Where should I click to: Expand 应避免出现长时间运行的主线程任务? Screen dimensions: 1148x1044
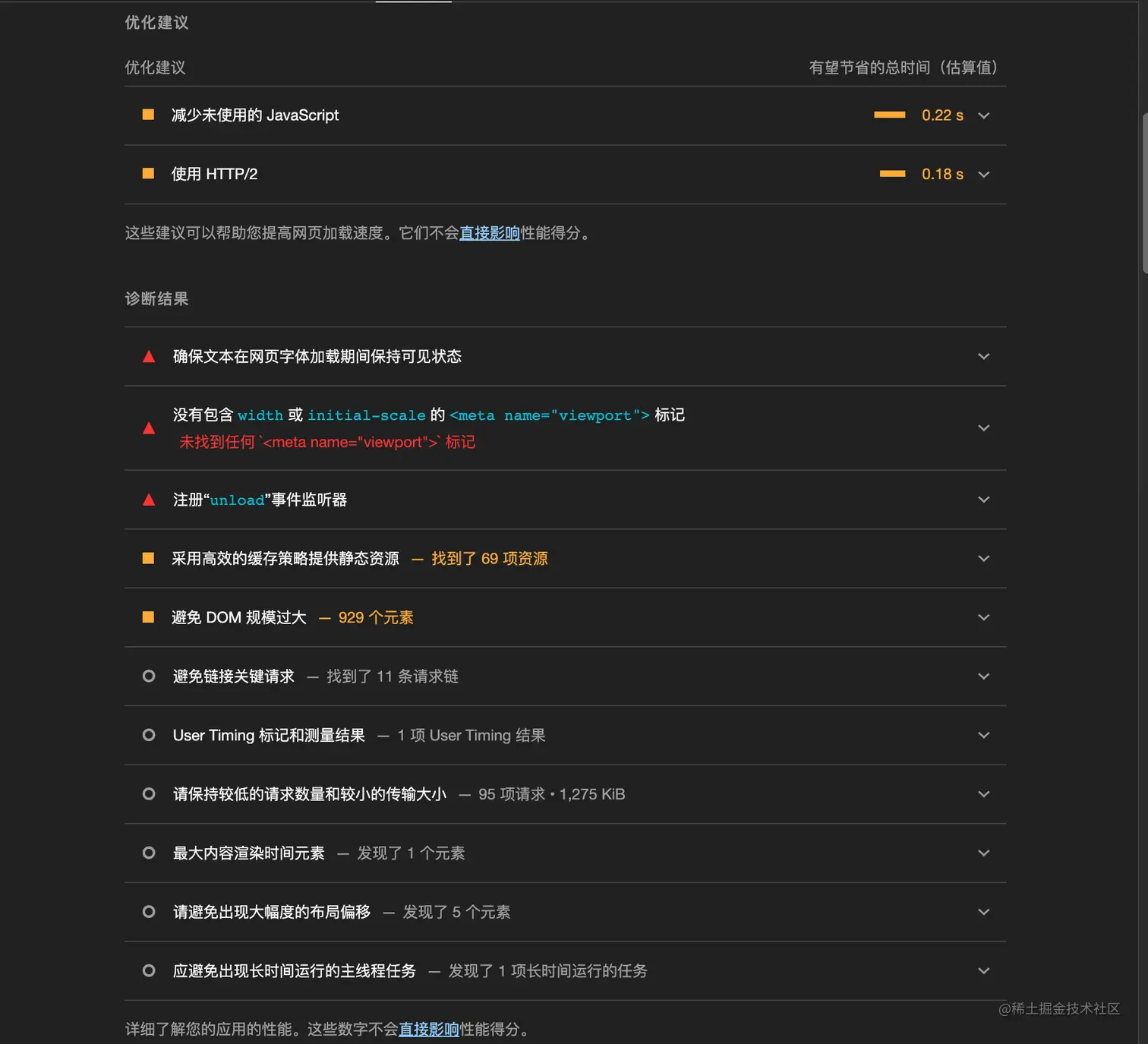[983, 971]
